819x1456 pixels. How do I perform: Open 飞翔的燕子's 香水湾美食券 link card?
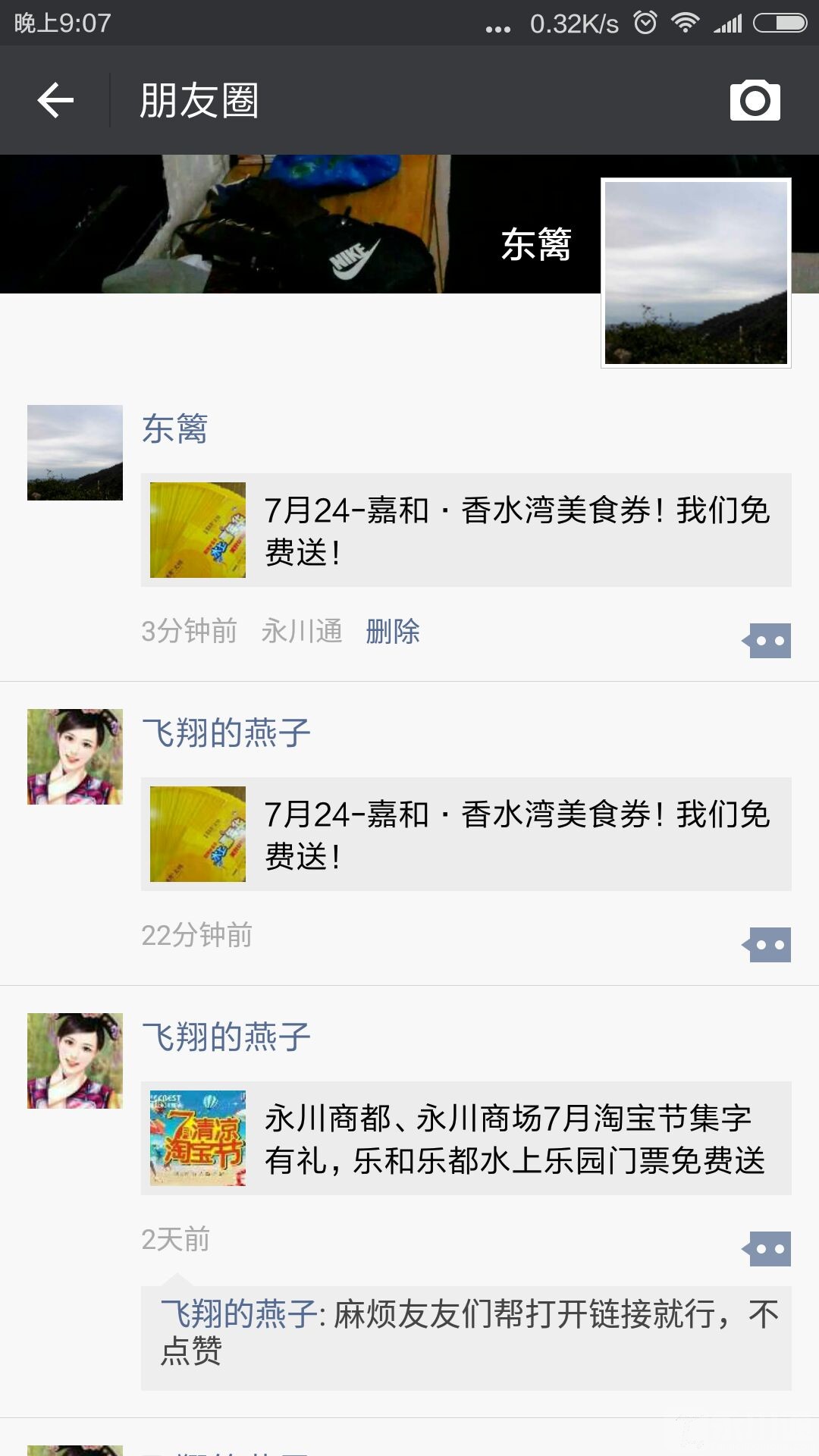[466, 834]
